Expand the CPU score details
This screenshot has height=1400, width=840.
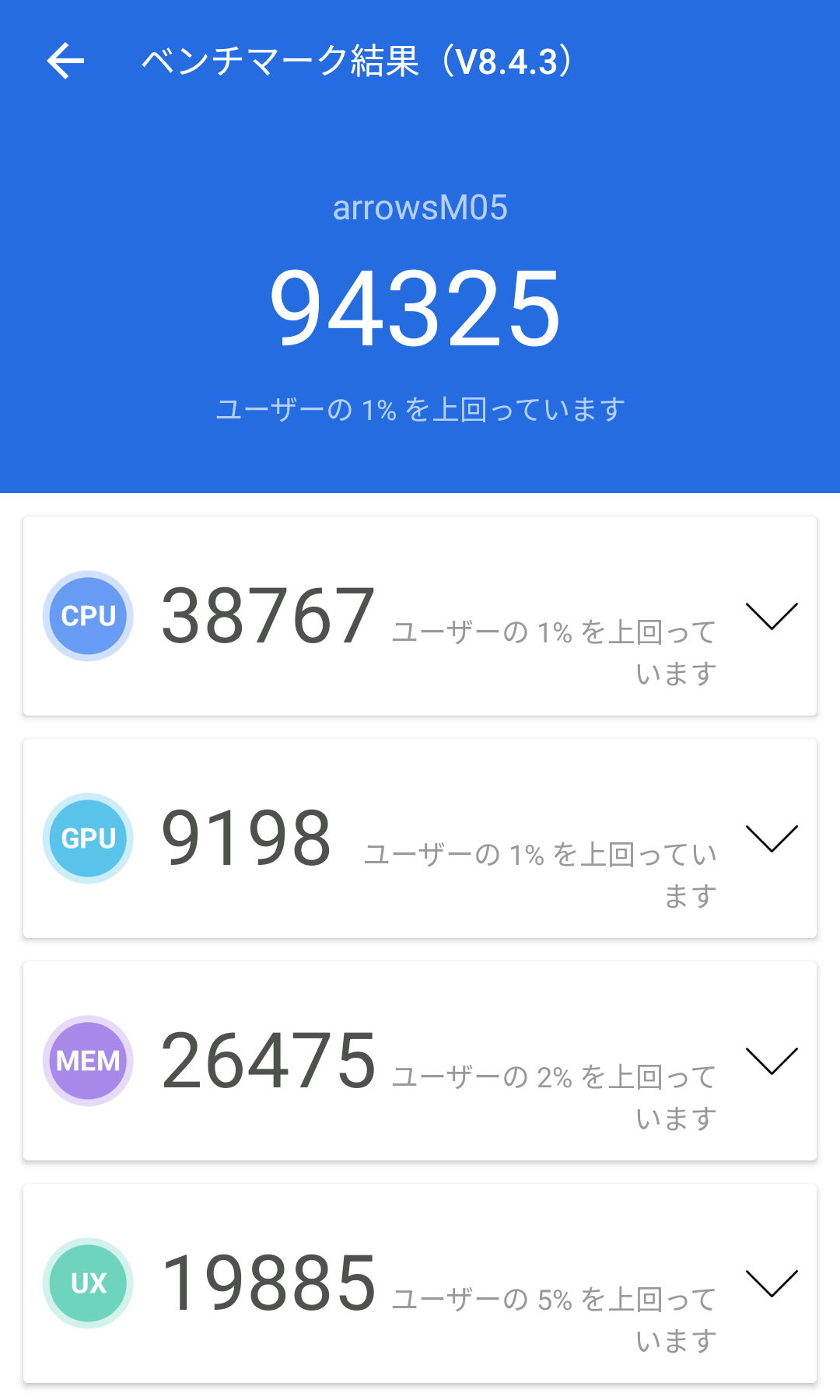(x=772, y=616)
